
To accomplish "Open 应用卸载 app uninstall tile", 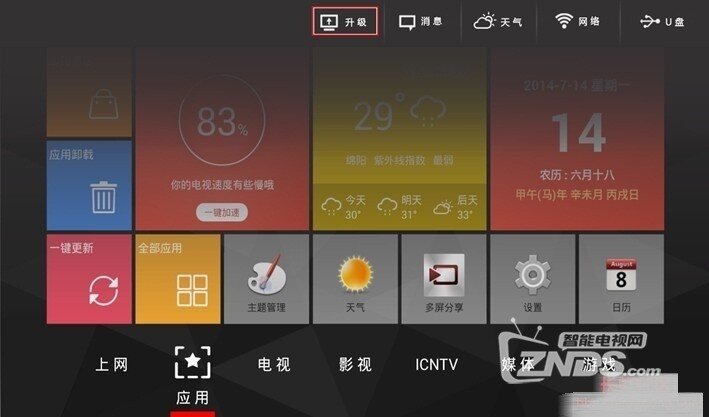I will tap(89, 187).
